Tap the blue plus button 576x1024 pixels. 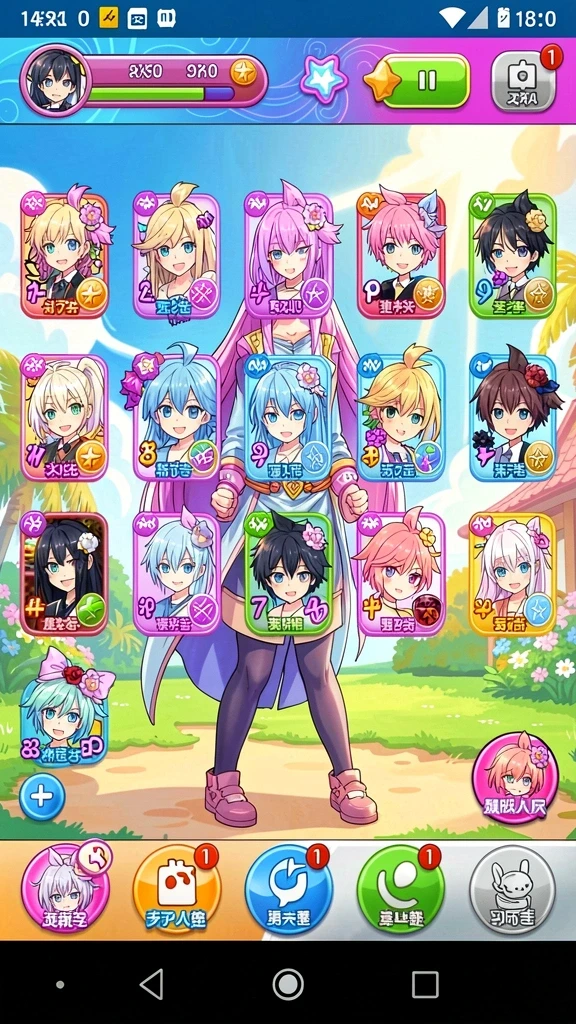tap(42, 797)
